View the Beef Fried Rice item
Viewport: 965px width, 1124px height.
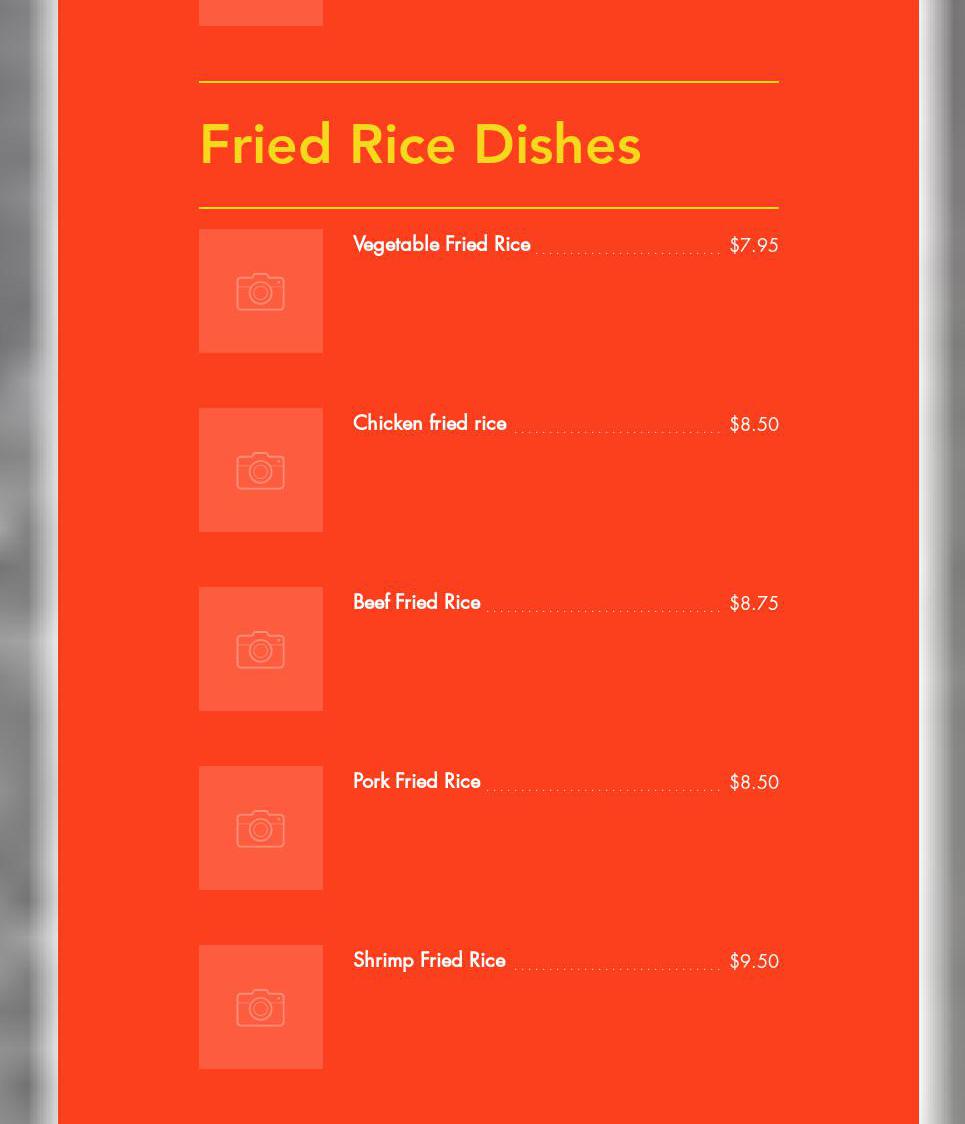pos(416,603)
